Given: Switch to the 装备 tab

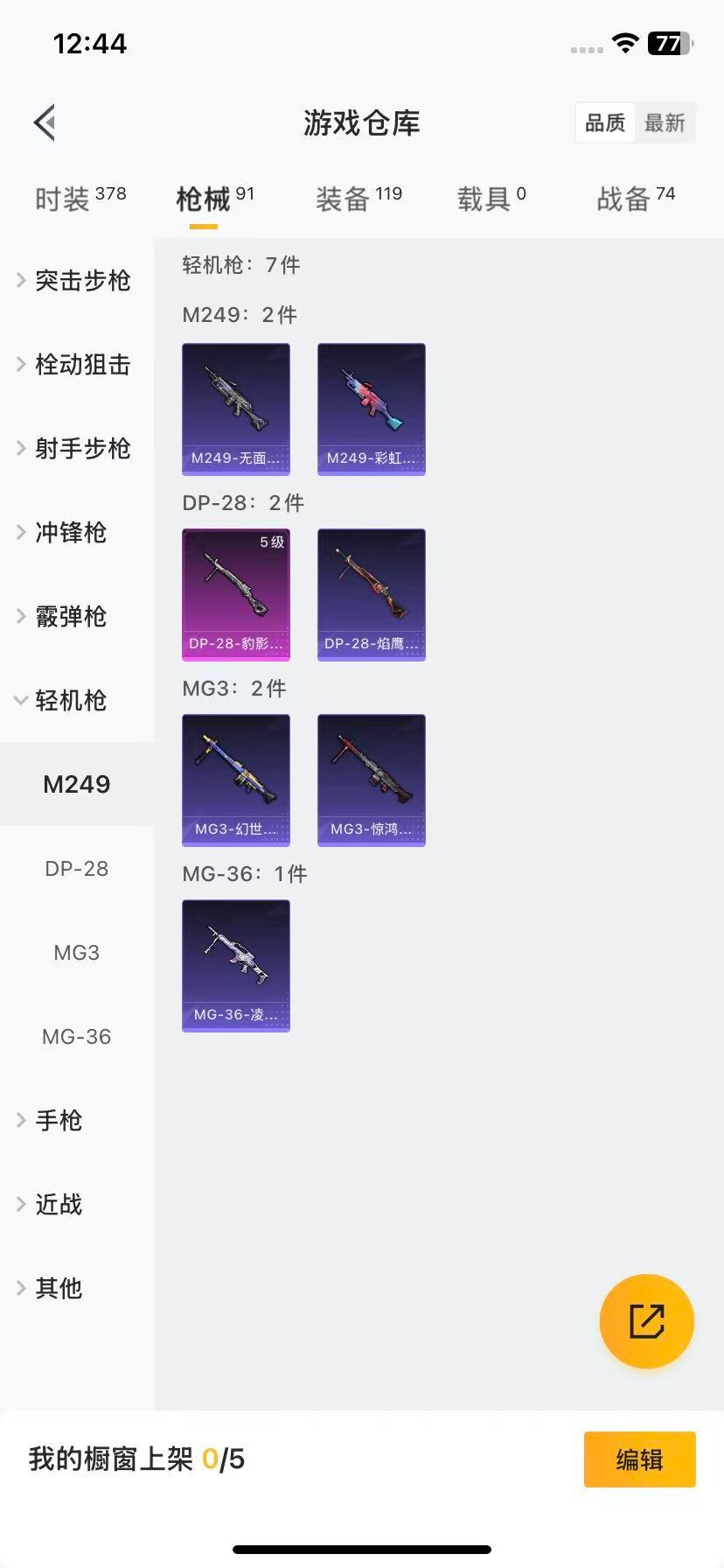Looking at the screenshot, I should pyautogui.click(x=359, y=199).
